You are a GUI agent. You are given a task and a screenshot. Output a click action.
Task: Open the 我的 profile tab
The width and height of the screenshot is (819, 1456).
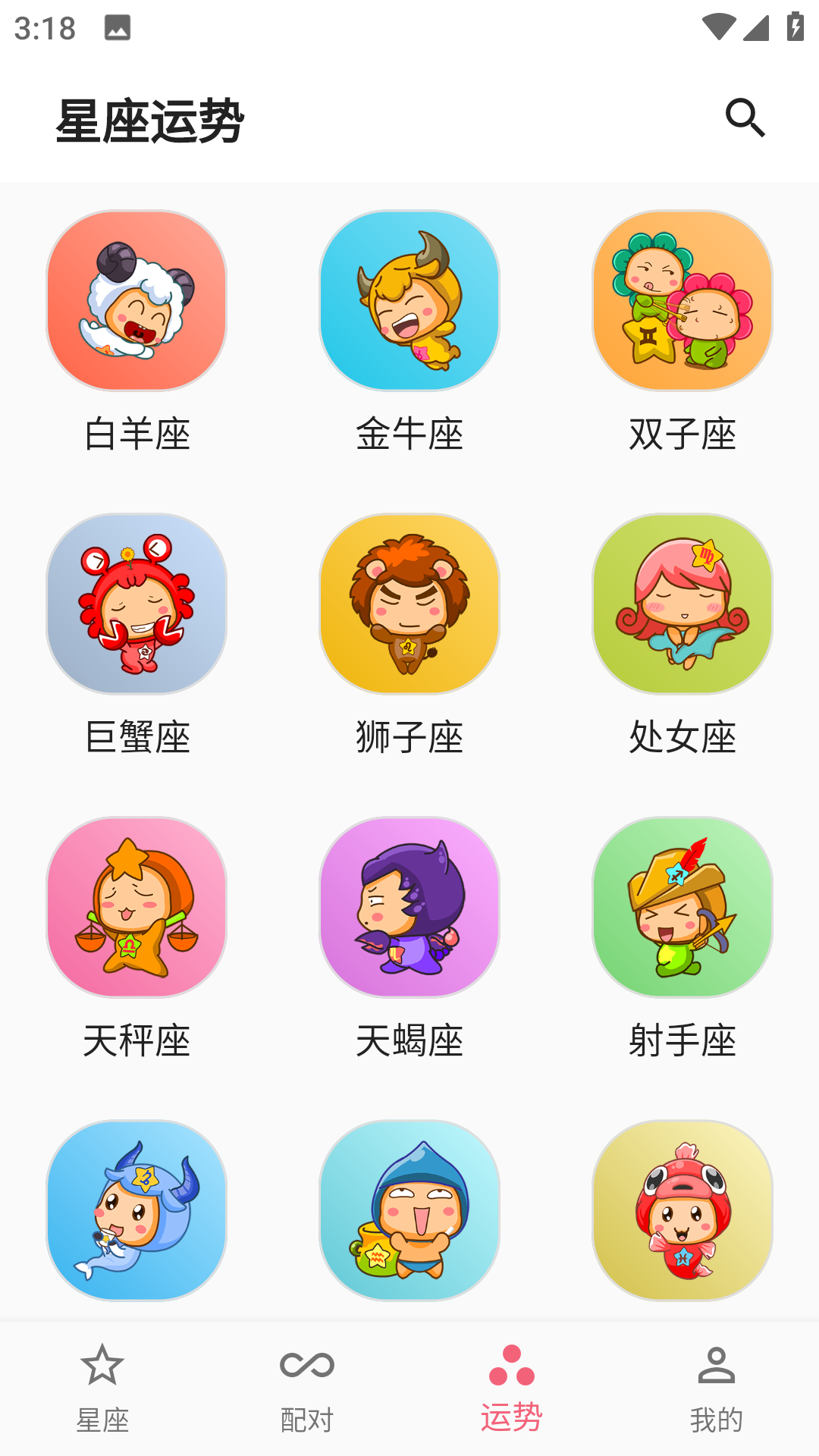point(717,1389)
